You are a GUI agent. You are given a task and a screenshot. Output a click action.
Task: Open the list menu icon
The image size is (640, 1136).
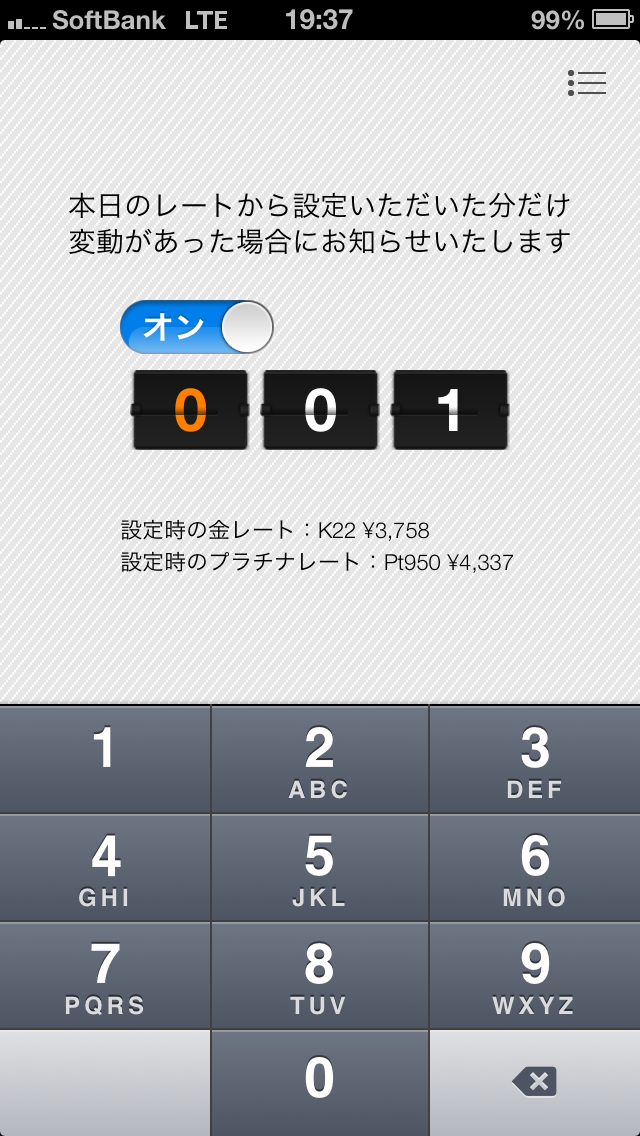(587, 83)
